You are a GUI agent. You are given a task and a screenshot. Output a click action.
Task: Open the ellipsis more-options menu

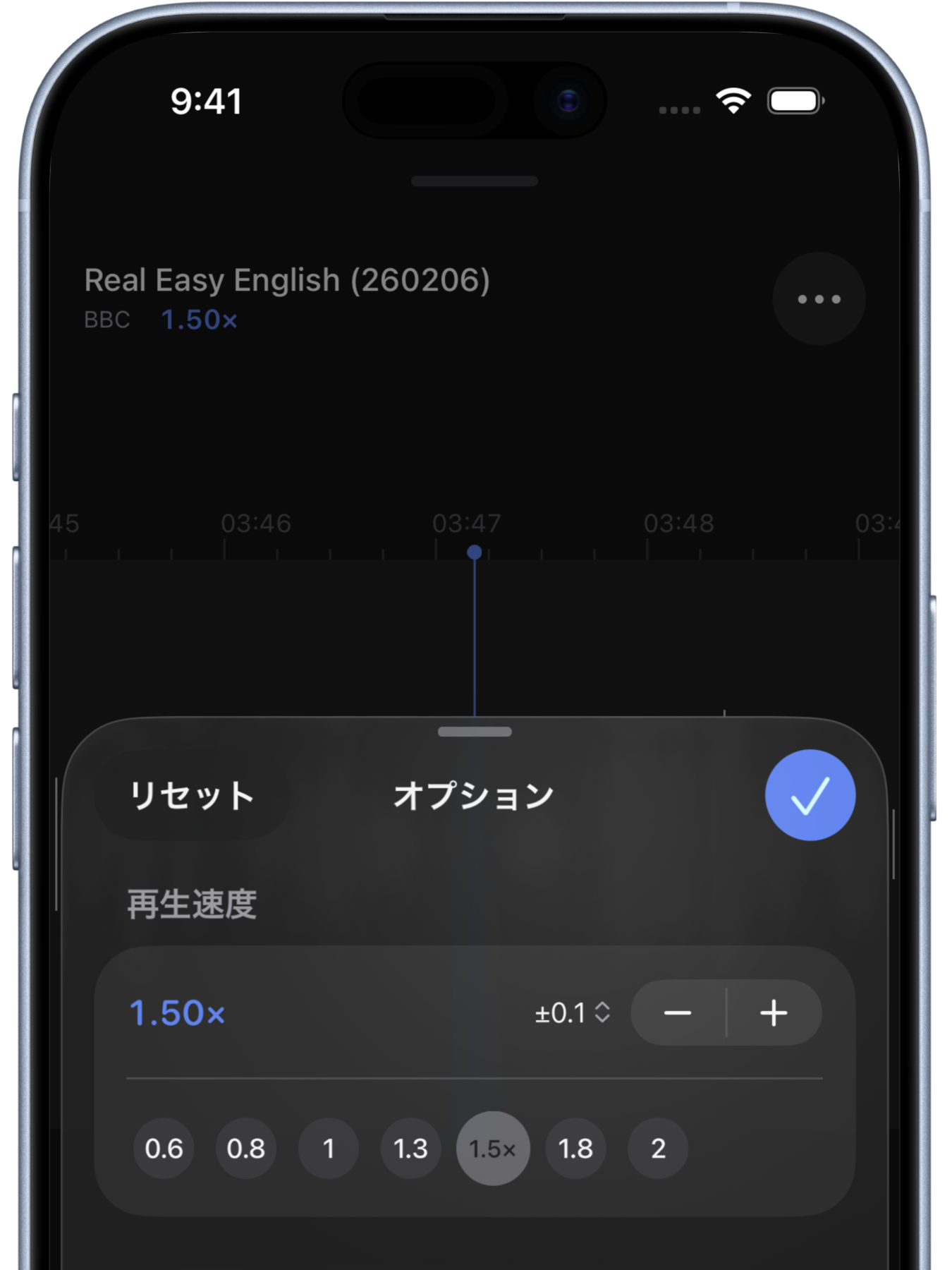tap(817, 299)
